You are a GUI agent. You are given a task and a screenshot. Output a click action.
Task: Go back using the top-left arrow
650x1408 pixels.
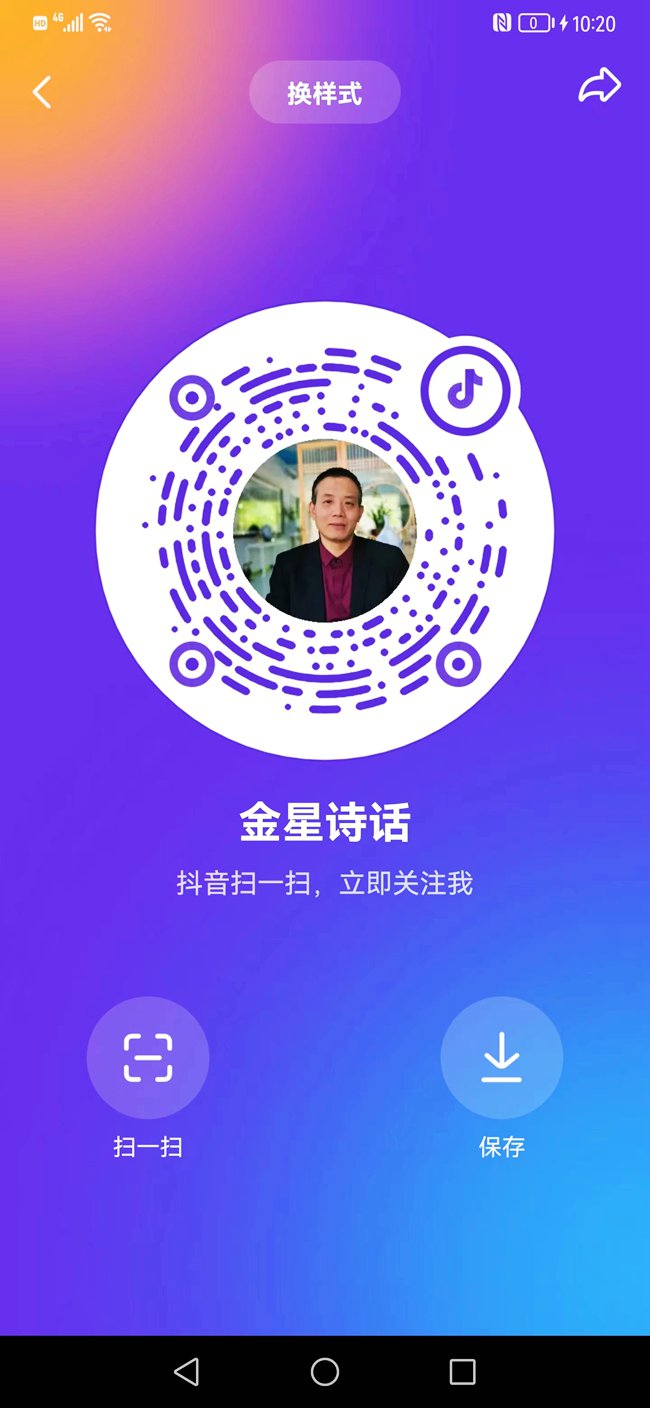pyautogui.click(x=42, y=92)
